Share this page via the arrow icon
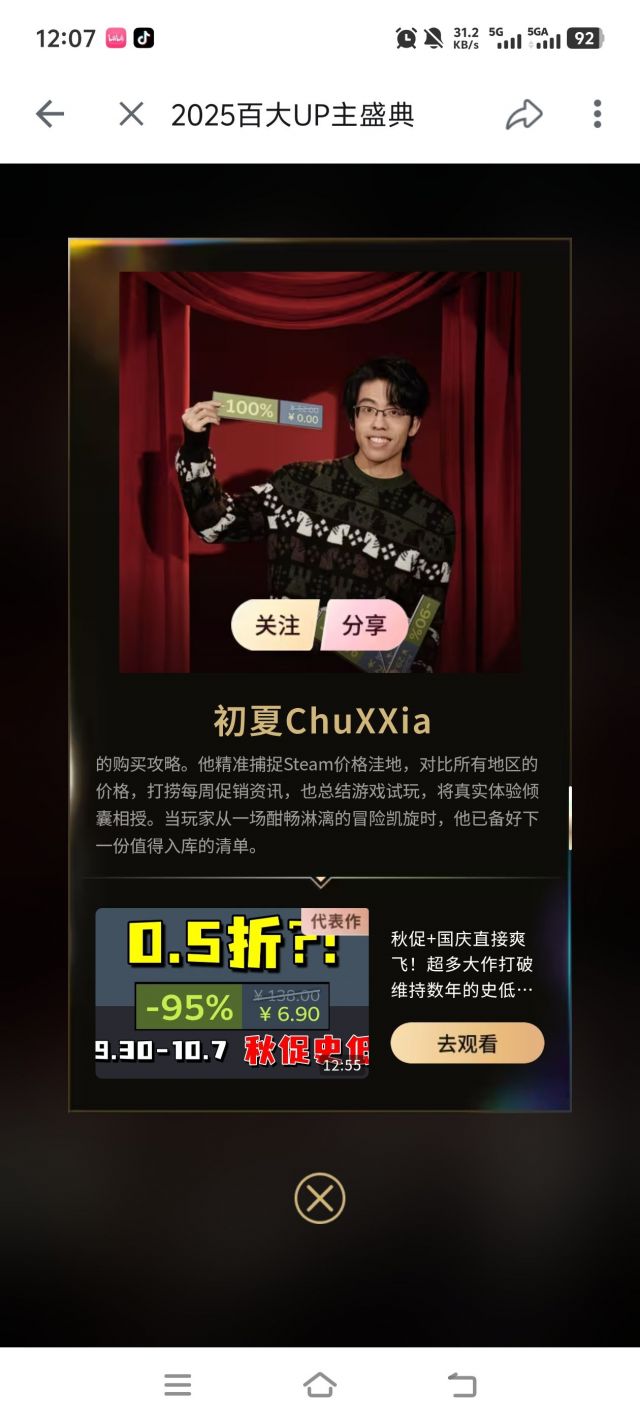 (523, 114)
